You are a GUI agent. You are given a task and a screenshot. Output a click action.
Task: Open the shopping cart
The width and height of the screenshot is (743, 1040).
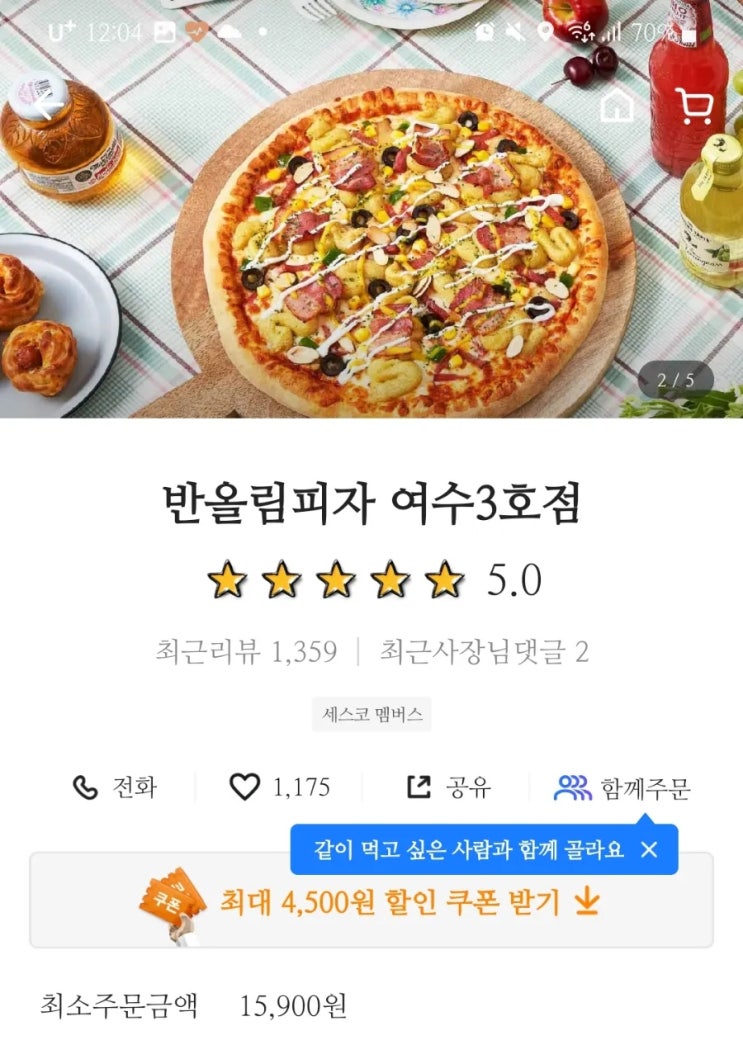(x=694, y=104)
